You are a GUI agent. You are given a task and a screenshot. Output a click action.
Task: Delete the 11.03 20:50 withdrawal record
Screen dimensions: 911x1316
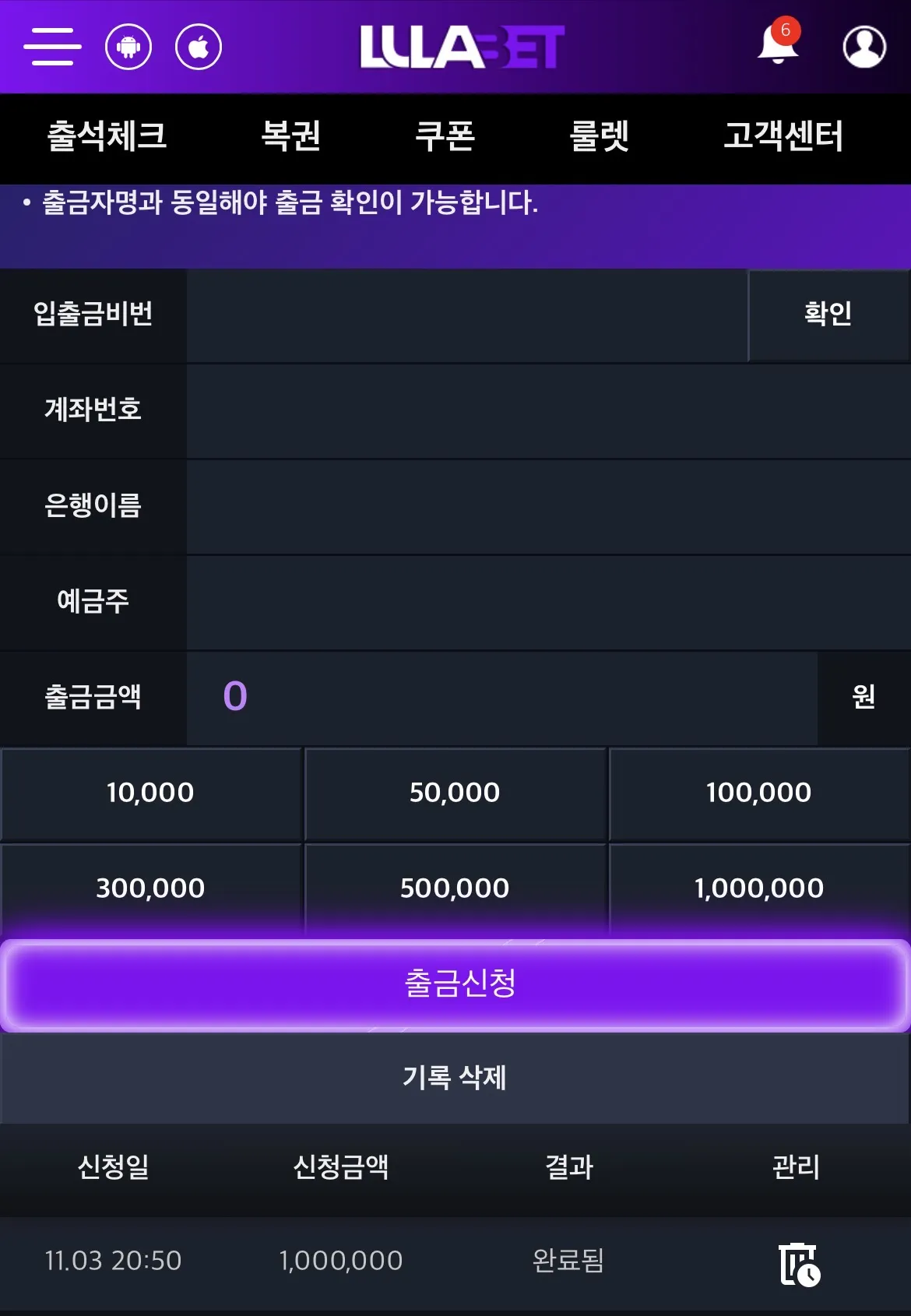point(799,1264)
